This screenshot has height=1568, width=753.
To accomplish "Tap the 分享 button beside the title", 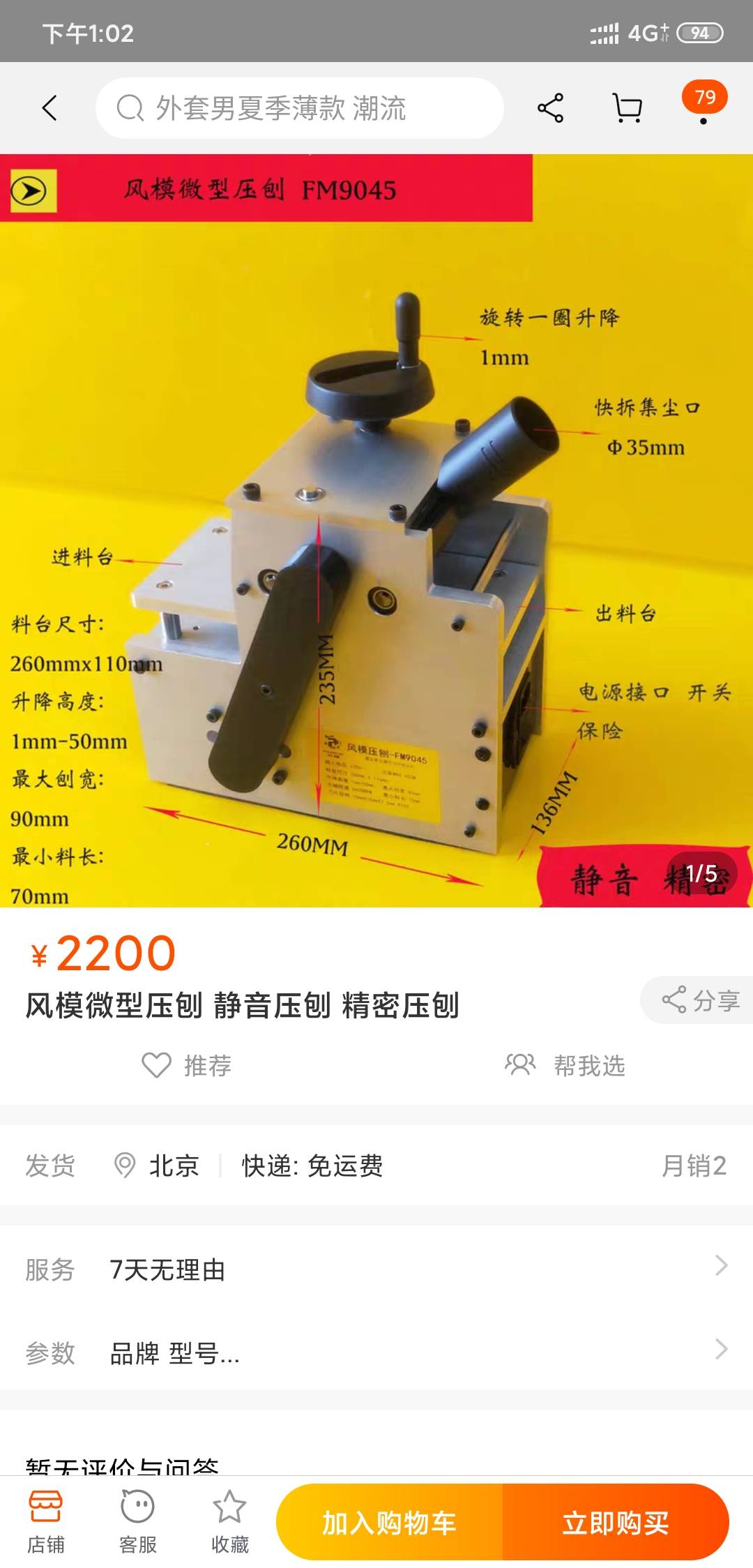I will (699, 1000).
